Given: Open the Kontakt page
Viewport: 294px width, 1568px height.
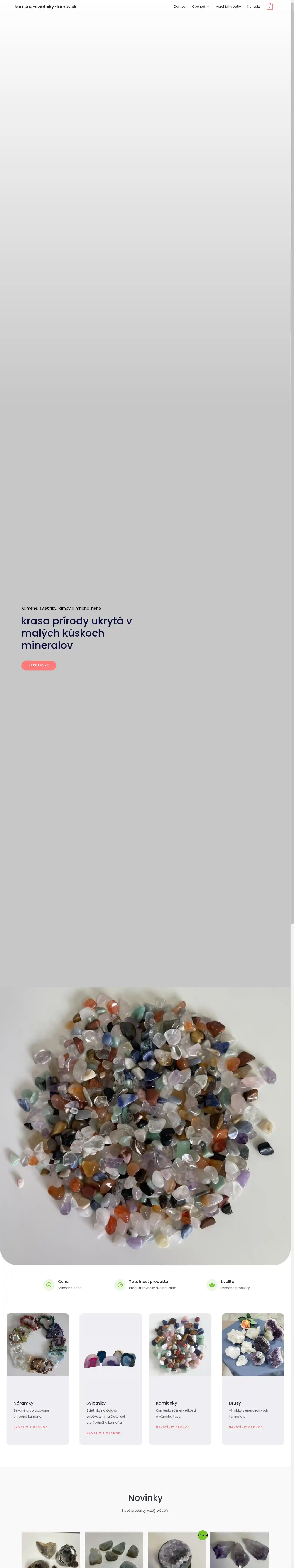Looking at the screenshot, I should click(253, 7).
